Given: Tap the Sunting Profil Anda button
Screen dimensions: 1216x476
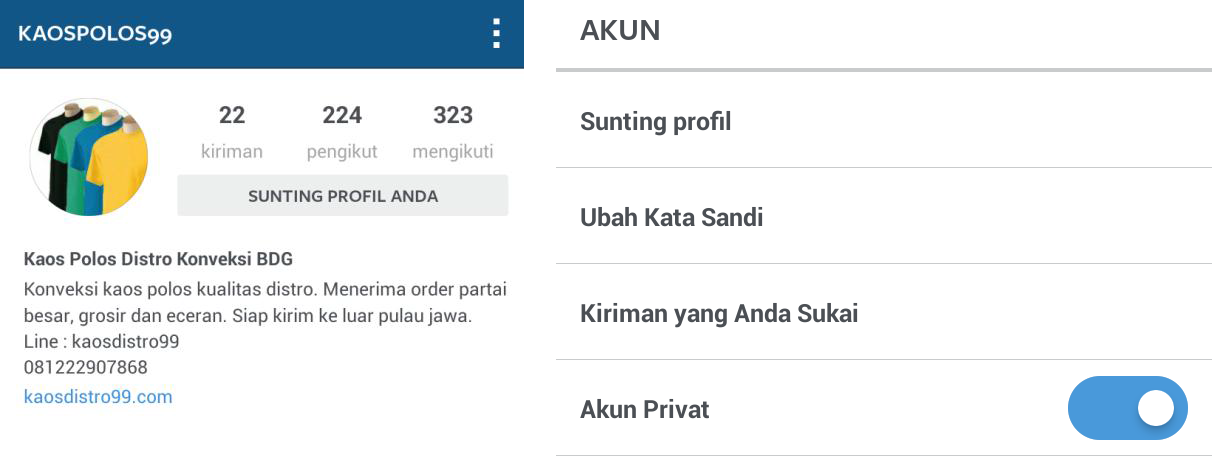Looking at the screenshot, I should point(343,196).
